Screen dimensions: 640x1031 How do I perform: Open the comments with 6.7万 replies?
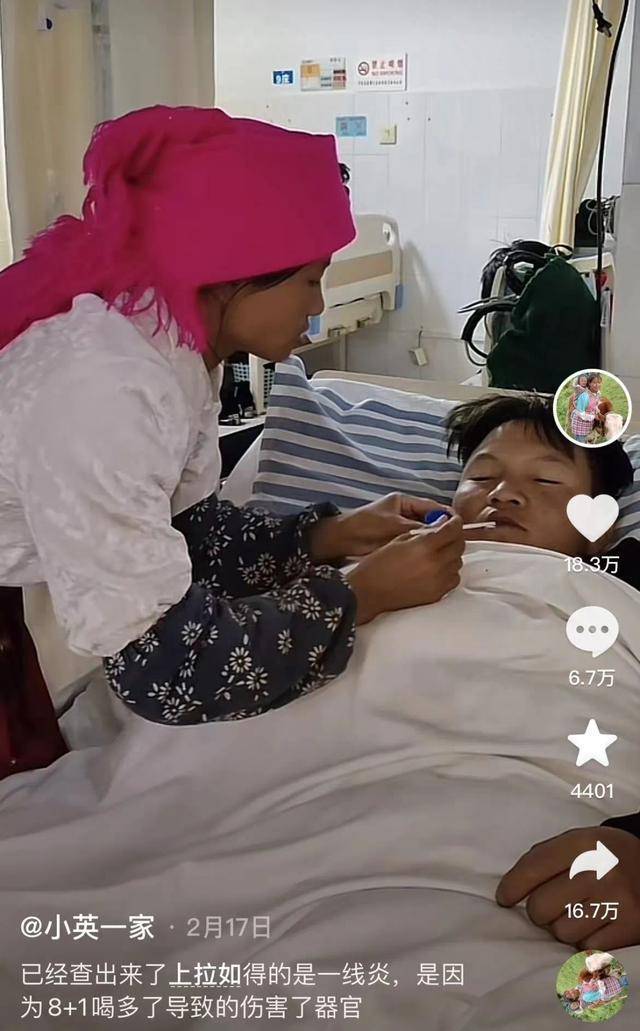(x=592, y=632)
